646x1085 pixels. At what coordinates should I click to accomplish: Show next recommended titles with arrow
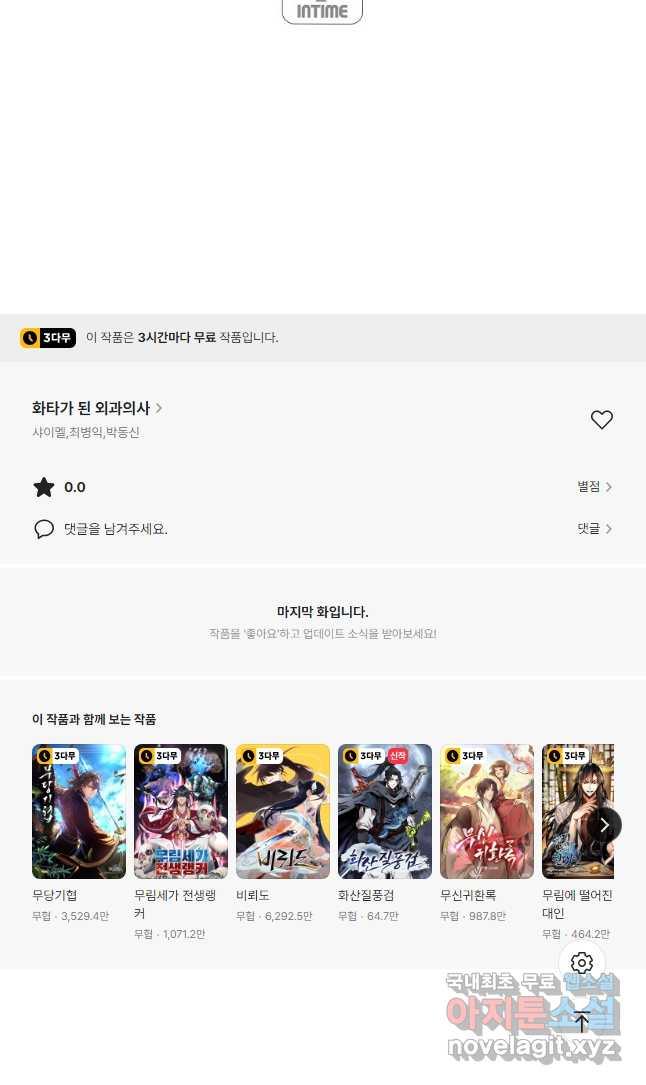[604, 825]
